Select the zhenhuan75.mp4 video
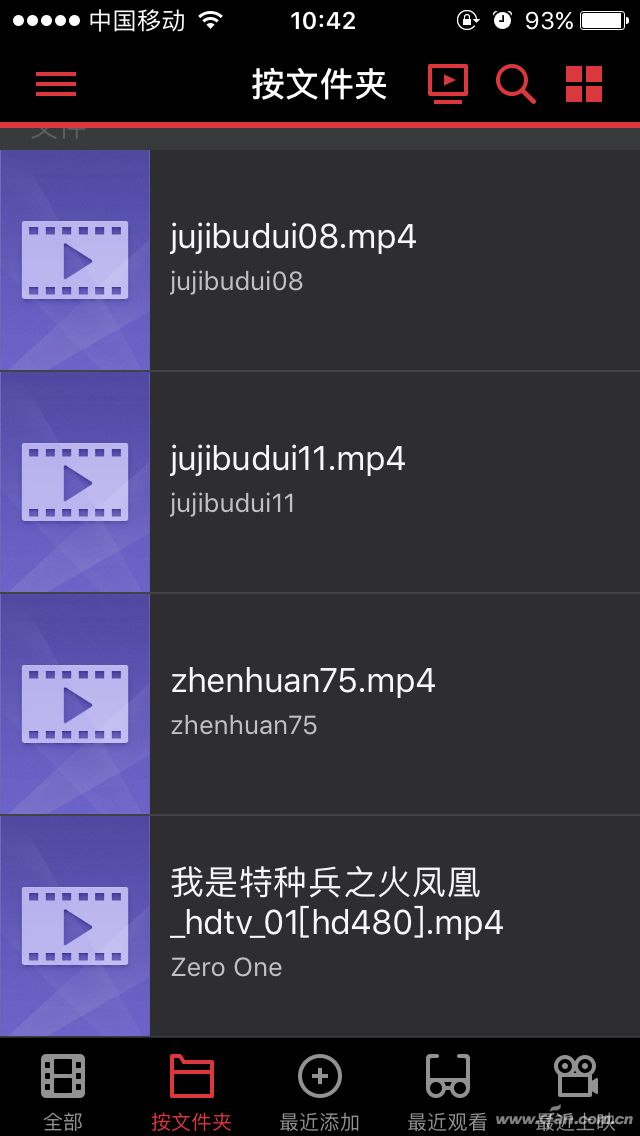The width and height of the screenshot is (640, 1136). click(320, 704)
